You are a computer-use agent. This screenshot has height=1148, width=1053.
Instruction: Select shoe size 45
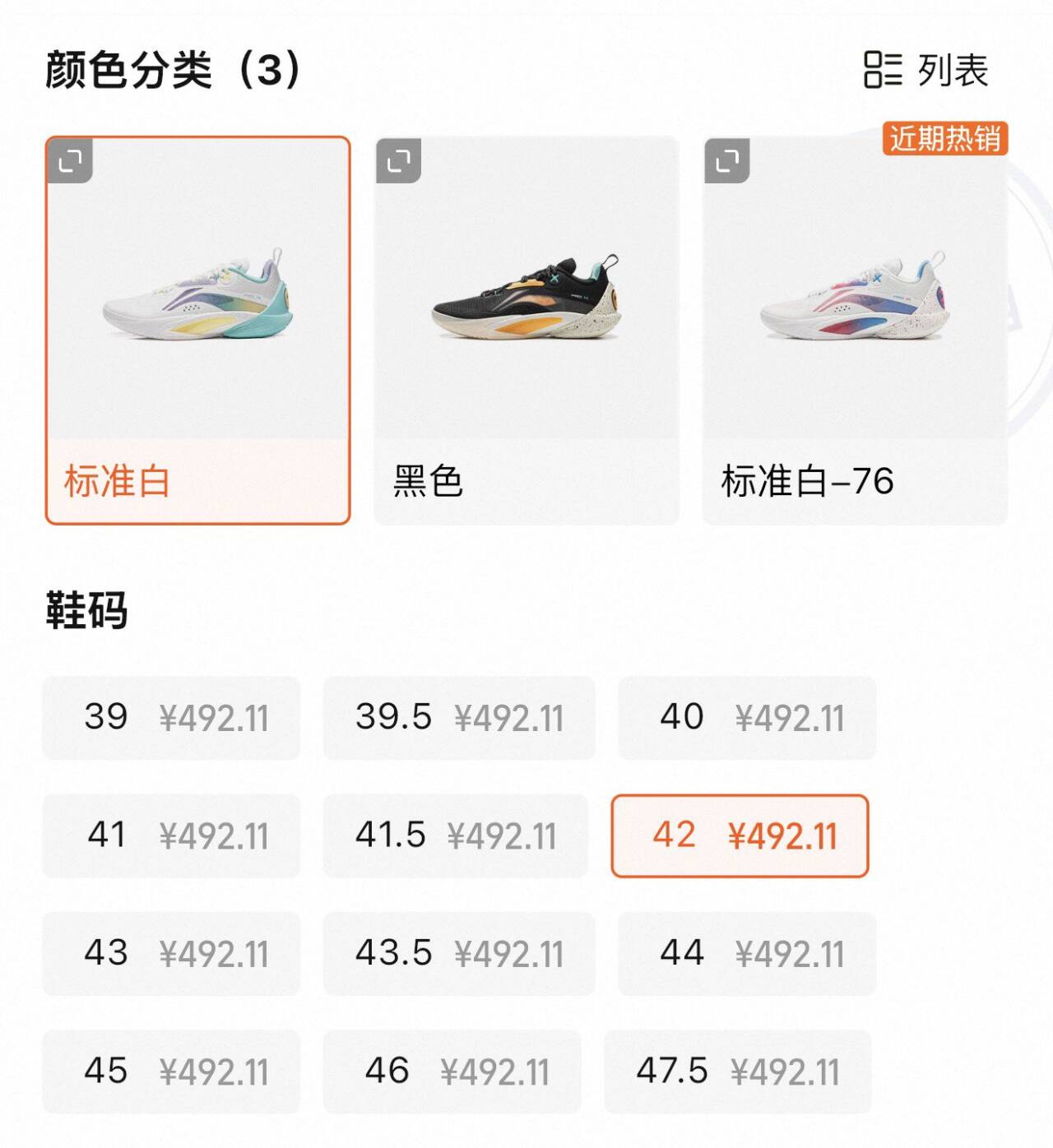click(x=171, y=1072)
